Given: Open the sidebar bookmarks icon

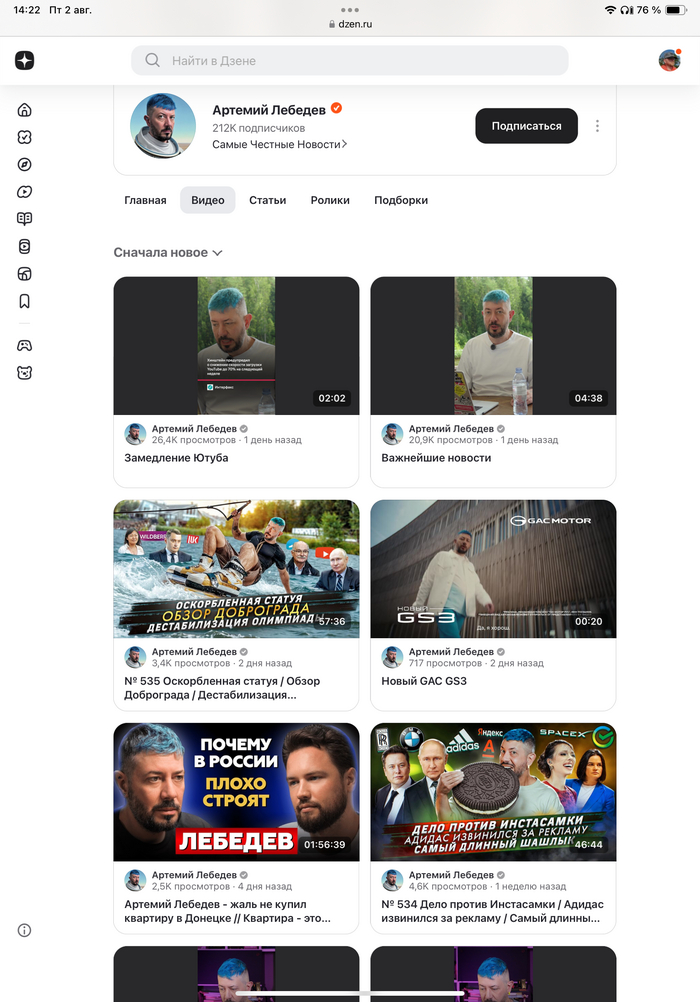Looking at the screenshot, I should [25, 301].
